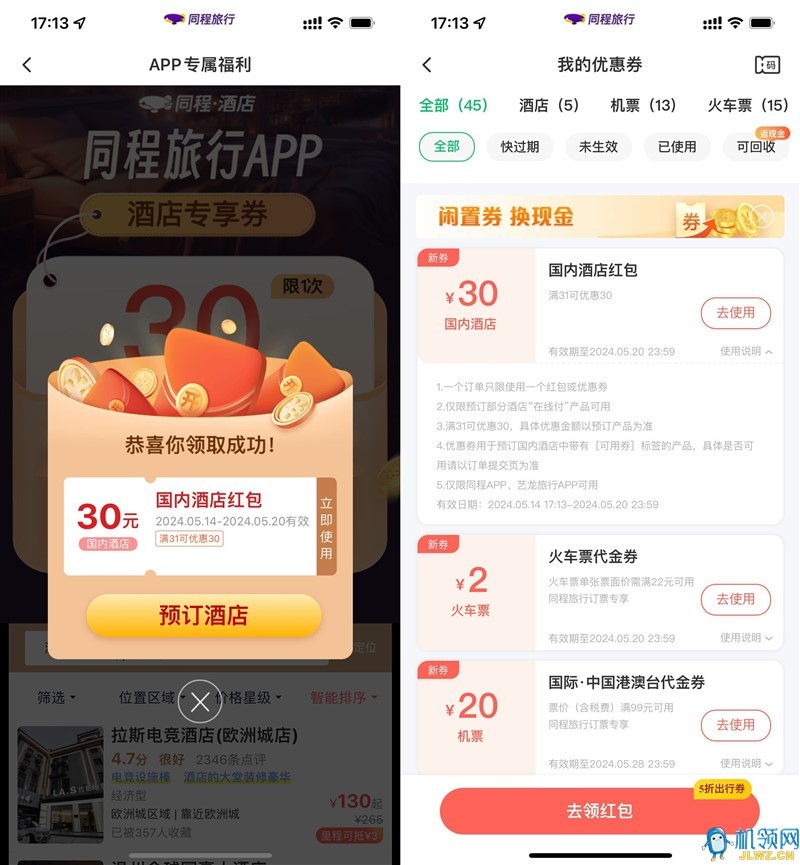Close the 闲置券换现金 banner
Image resolution: width=800 pixels, height=865 pixels.
(x=762, y=215)
